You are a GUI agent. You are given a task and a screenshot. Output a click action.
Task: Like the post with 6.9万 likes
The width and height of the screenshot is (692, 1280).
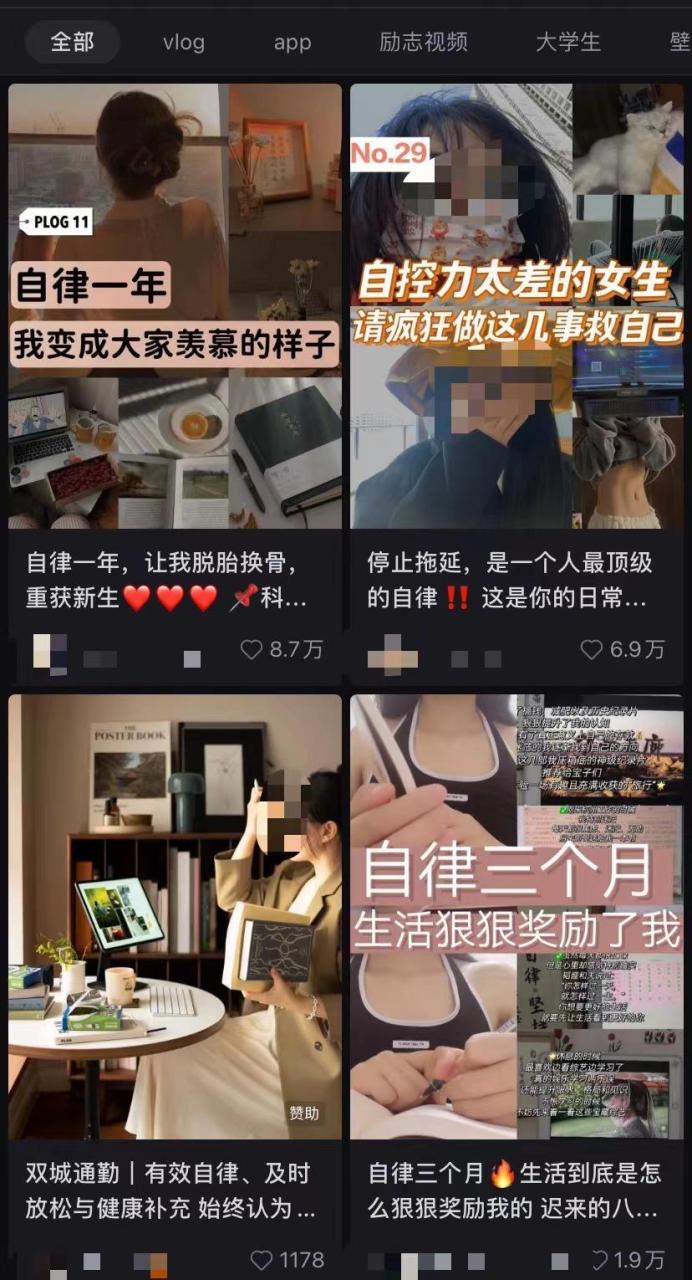(x=592, y=650)
